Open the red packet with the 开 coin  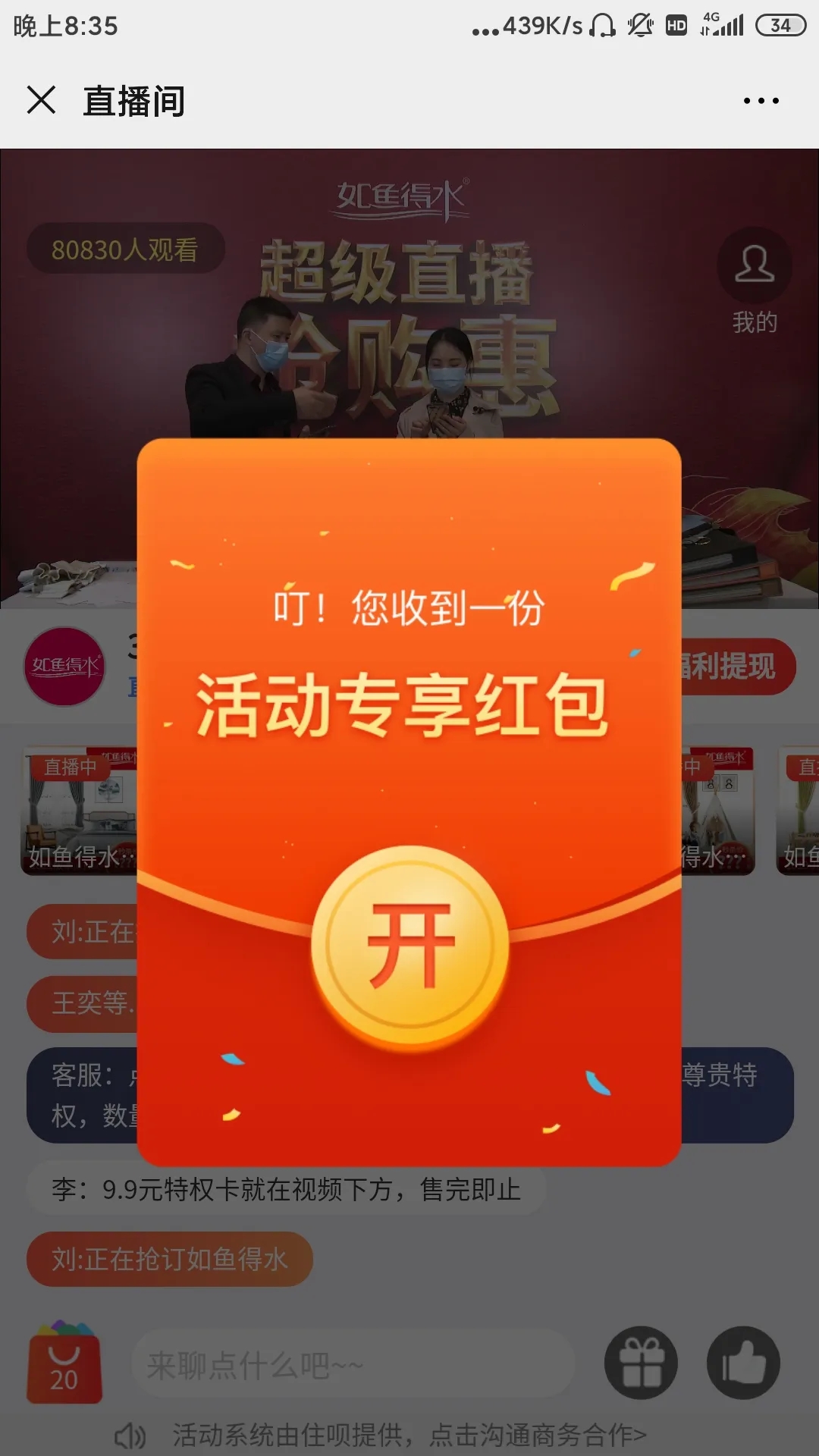tap(409, 946)
